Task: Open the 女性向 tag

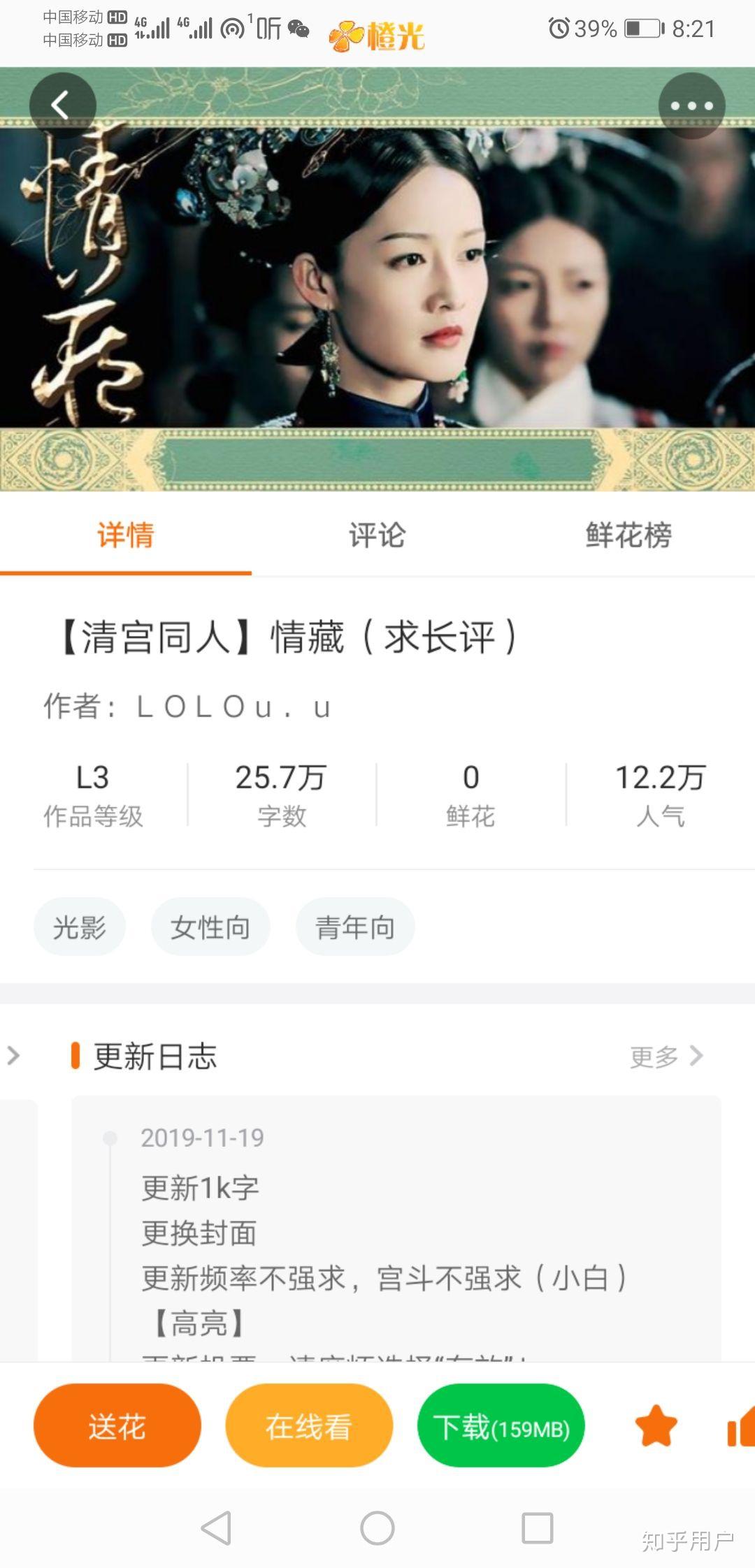Action: pyautogui.click(x=210, y=927)
